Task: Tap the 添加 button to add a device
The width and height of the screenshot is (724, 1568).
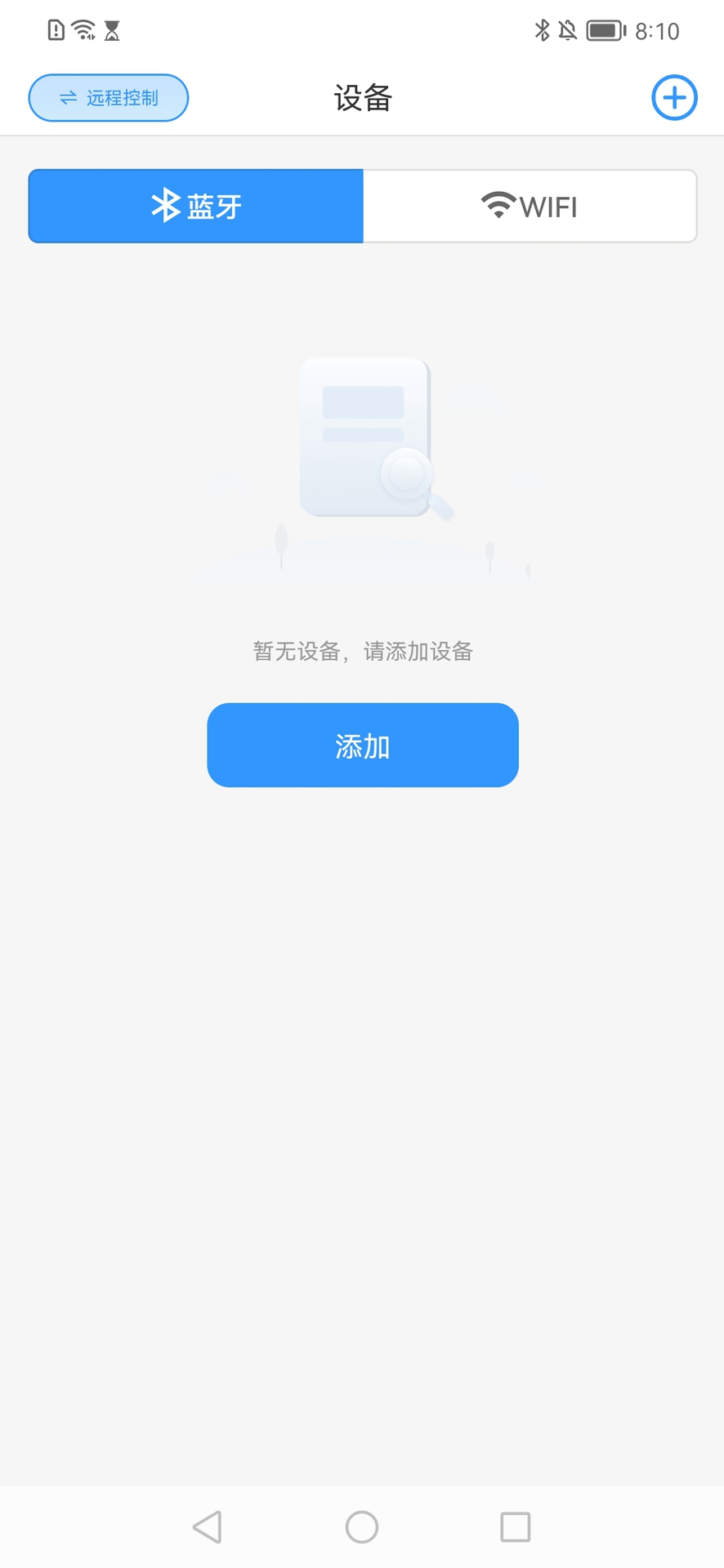Action: pyautogui.click(x=363, y=744)
